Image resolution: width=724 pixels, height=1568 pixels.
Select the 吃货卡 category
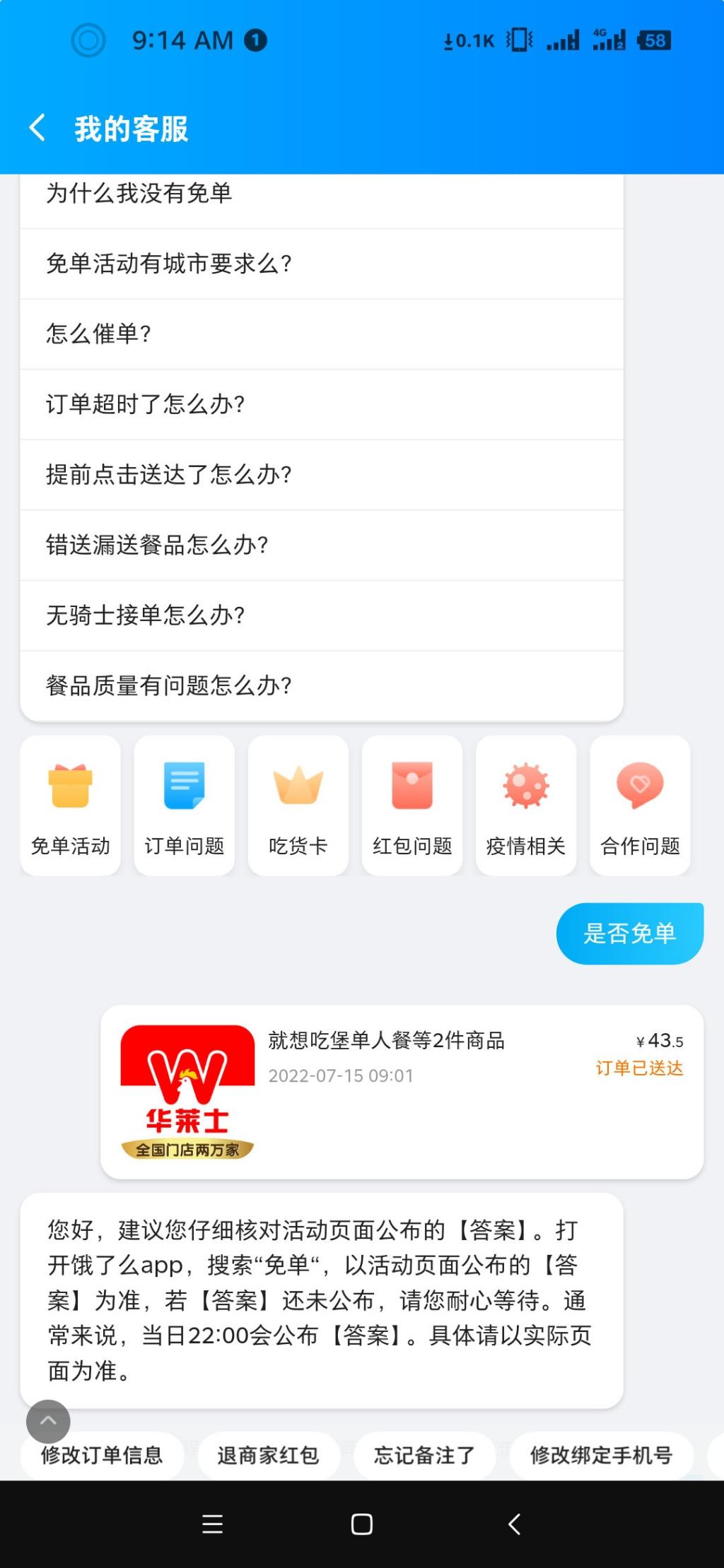coord(298,806)
